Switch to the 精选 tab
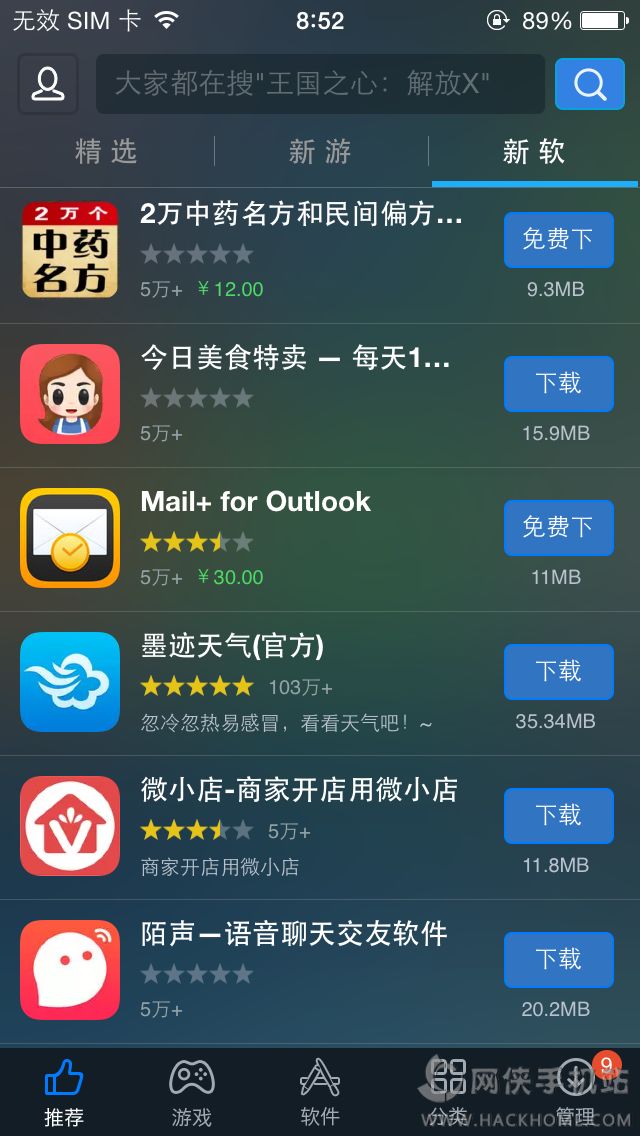Screen dimensions: 640x1136 pyautogui.click(x=106, y=152)
